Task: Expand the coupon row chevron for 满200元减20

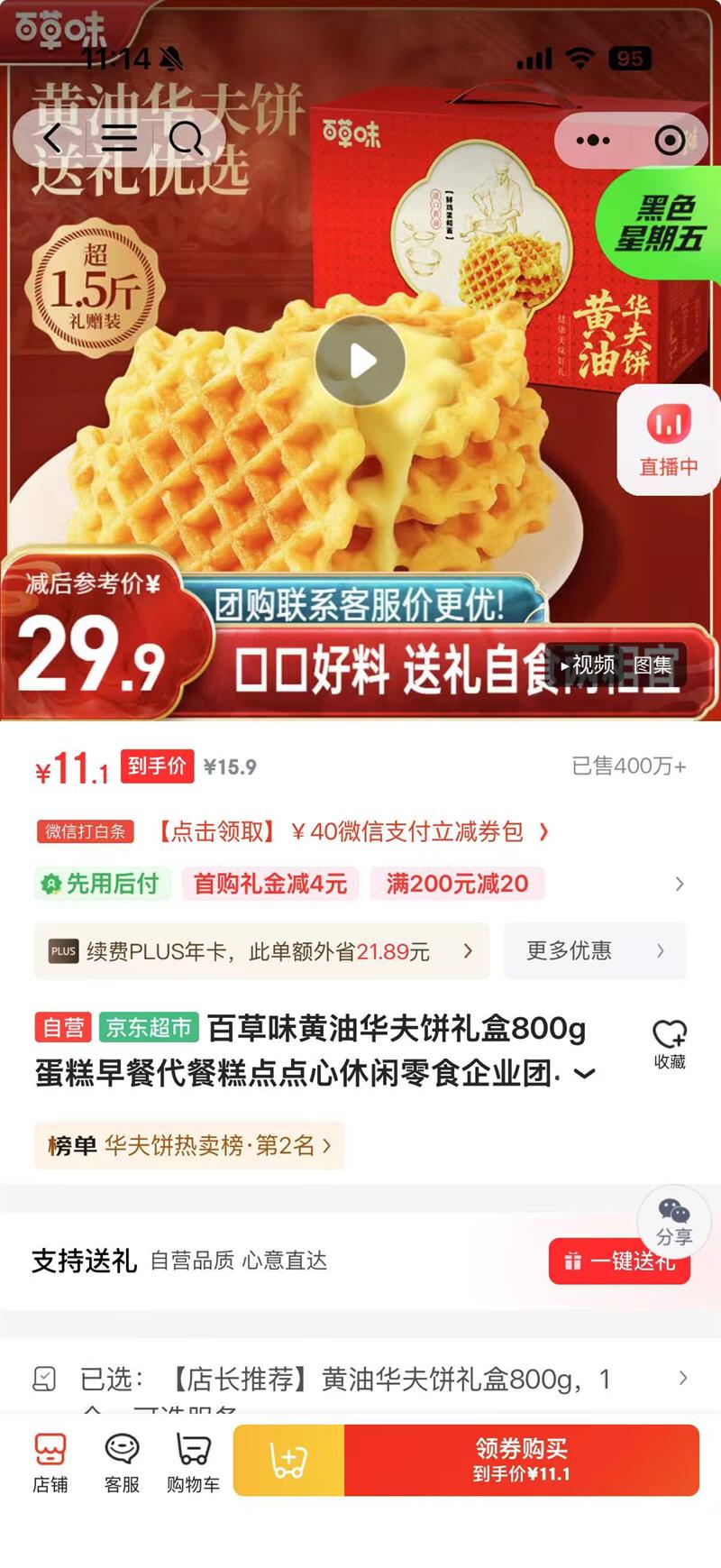Action: coord(681,884)
